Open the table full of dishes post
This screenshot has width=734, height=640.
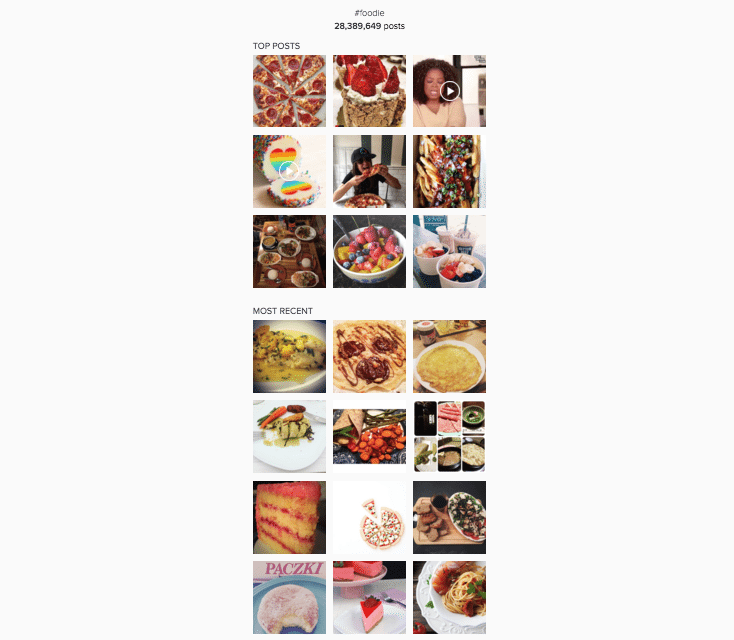point(289,251)
